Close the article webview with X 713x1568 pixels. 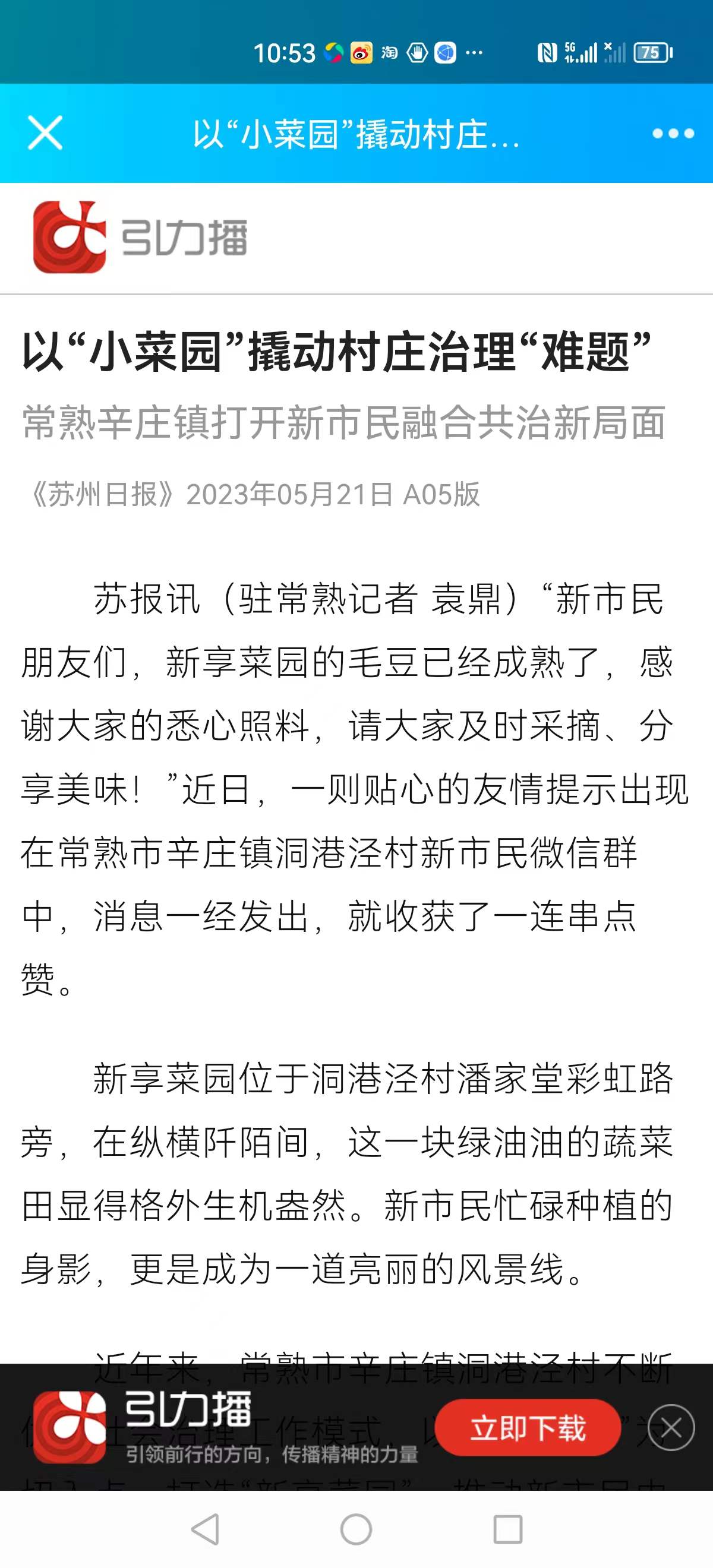pyautogui.click(x=45, y=132)
